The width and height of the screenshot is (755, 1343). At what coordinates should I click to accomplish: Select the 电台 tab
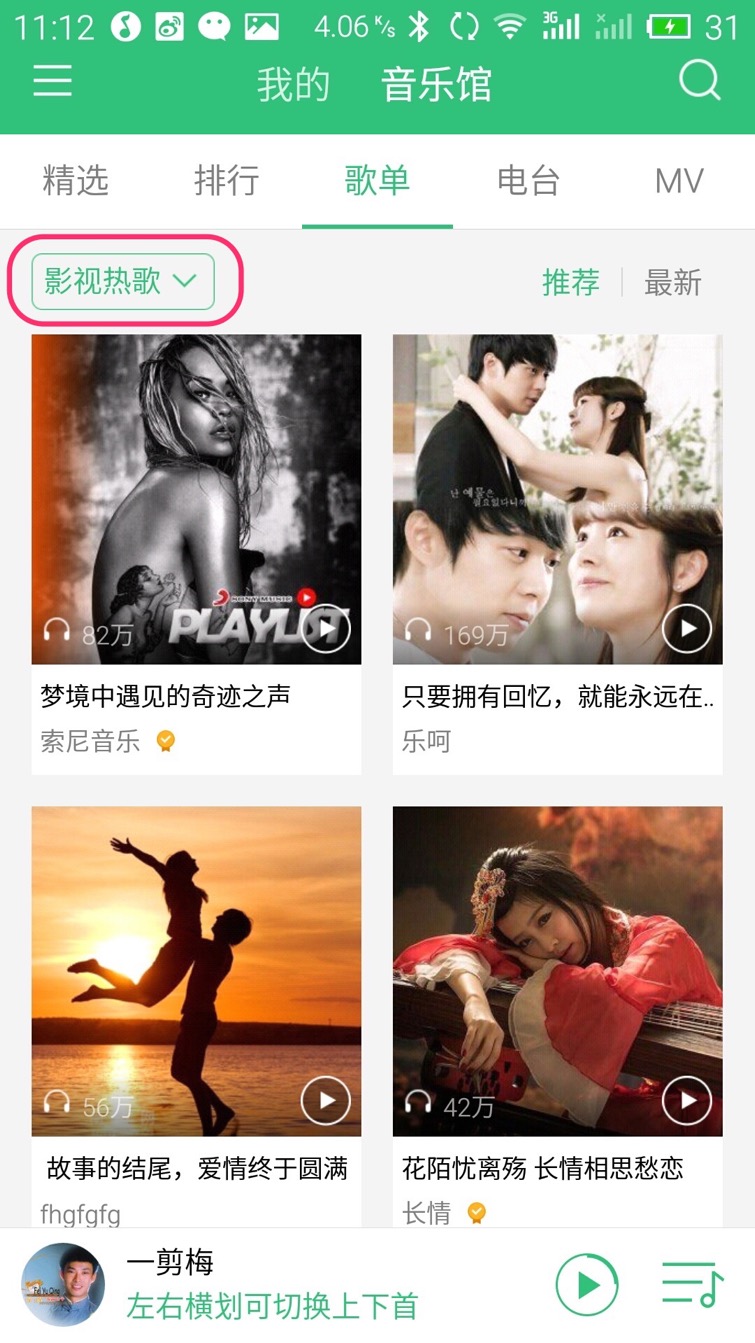click(x=528, y=181)
